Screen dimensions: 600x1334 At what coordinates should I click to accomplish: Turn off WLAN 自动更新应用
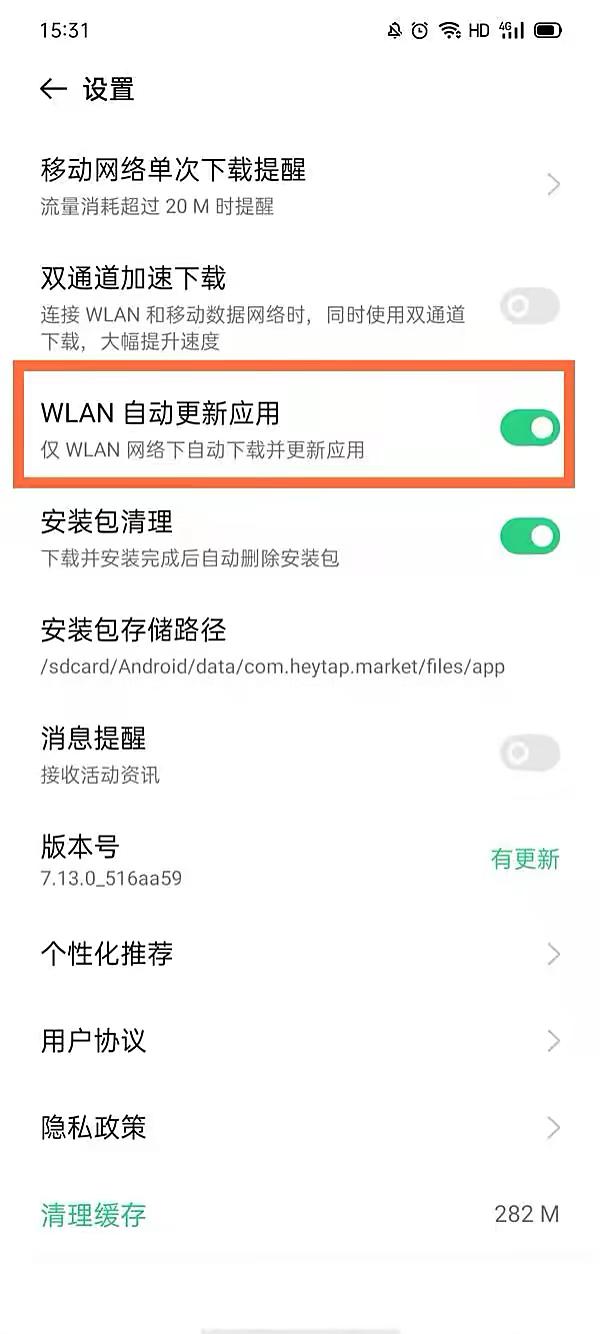point(529,428)
